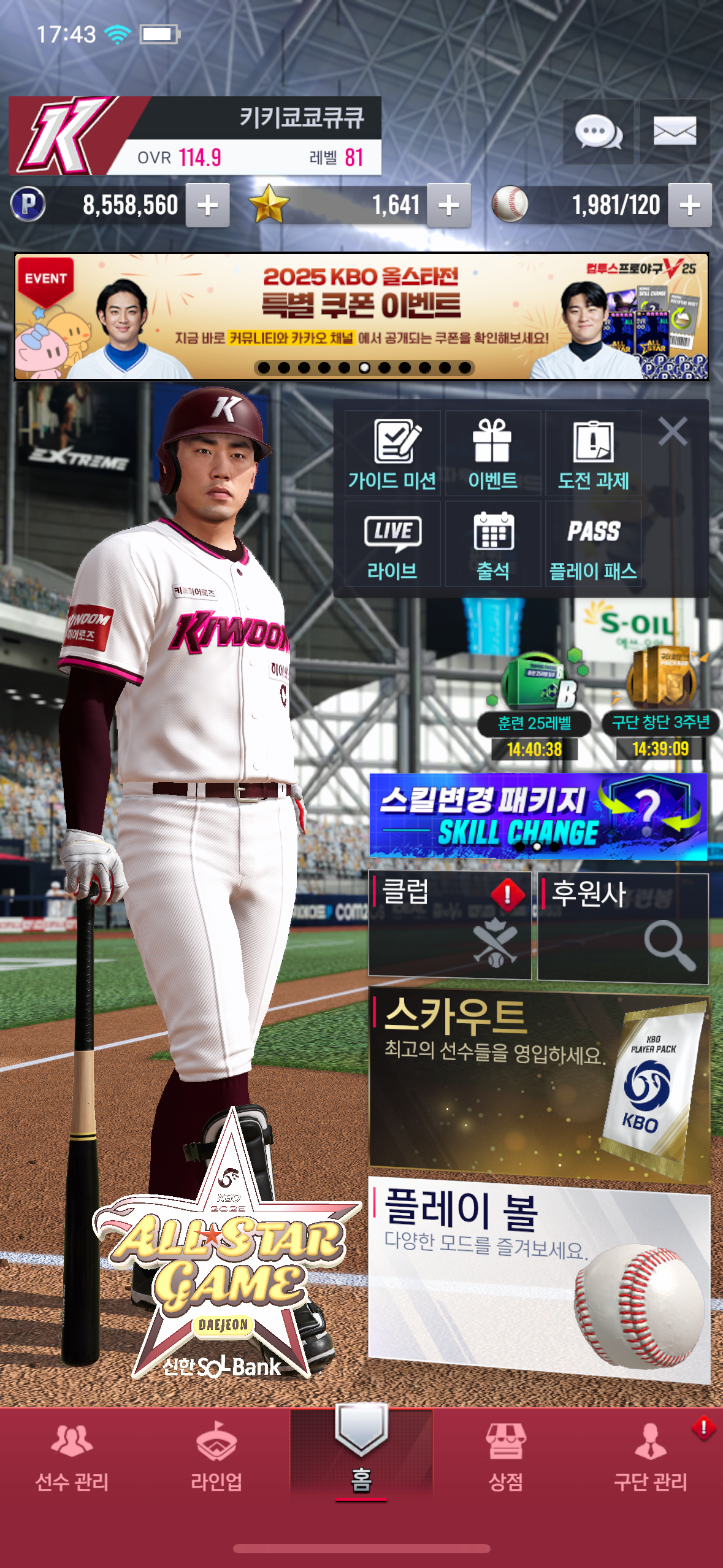The image size is (723, 1568).
Task: Open the 2025 KBO 올스타전 coupon event banner
Action: click(361, 317)
